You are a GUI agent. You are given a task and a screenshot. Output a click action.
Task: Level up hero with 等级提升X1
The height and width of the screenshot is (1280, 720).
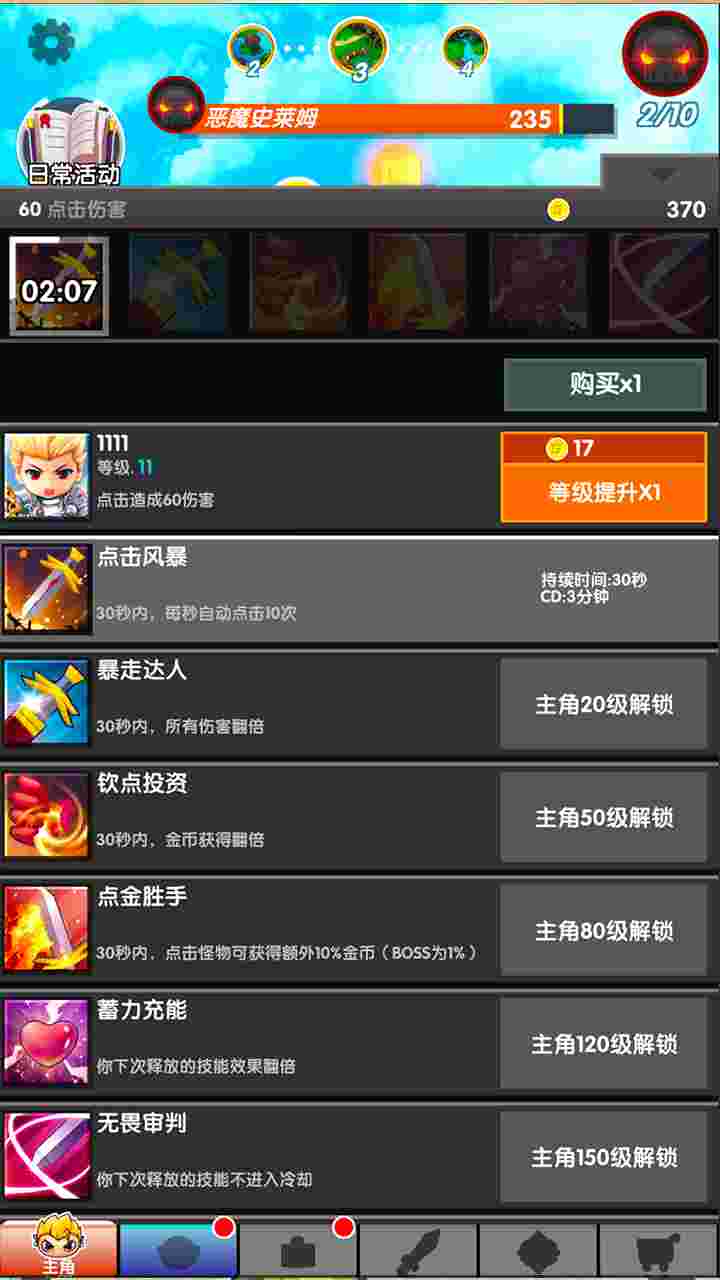click(x=604, y=477)
